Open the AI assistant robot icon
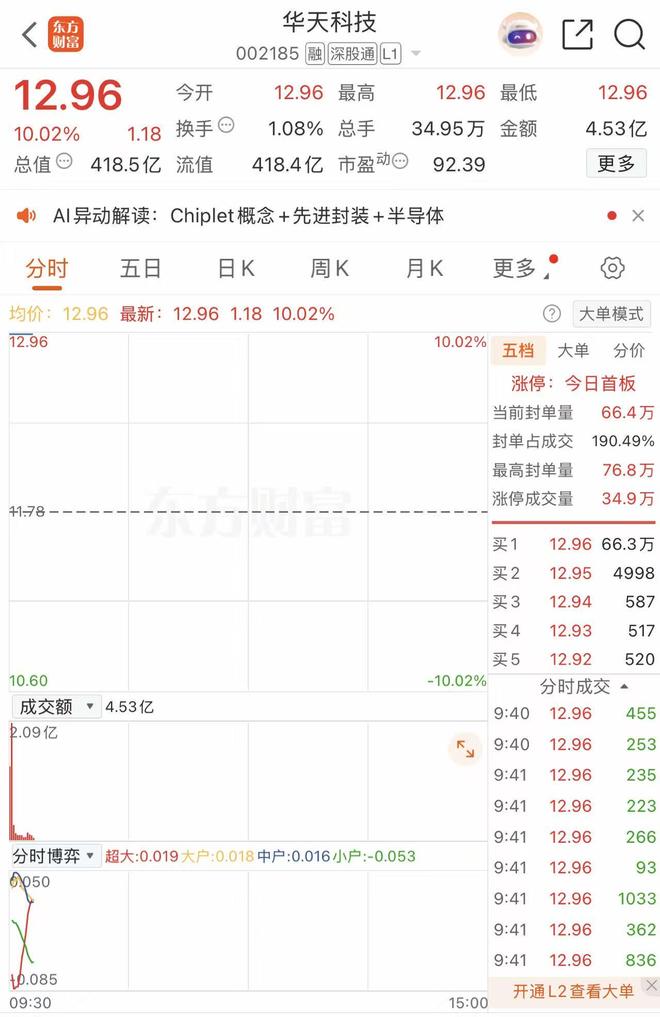 pos(521,35)
